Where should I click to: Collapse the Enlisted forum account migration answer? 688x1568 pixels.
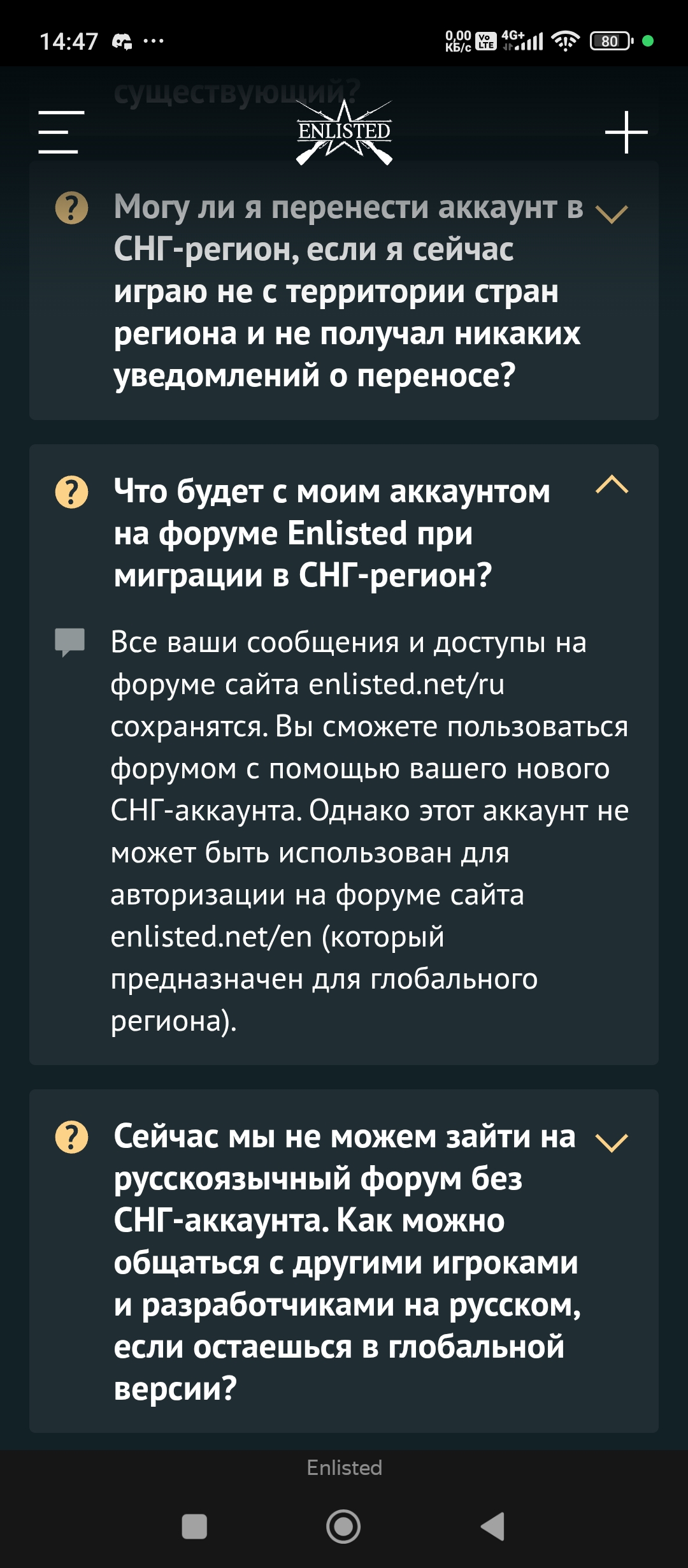612,486
